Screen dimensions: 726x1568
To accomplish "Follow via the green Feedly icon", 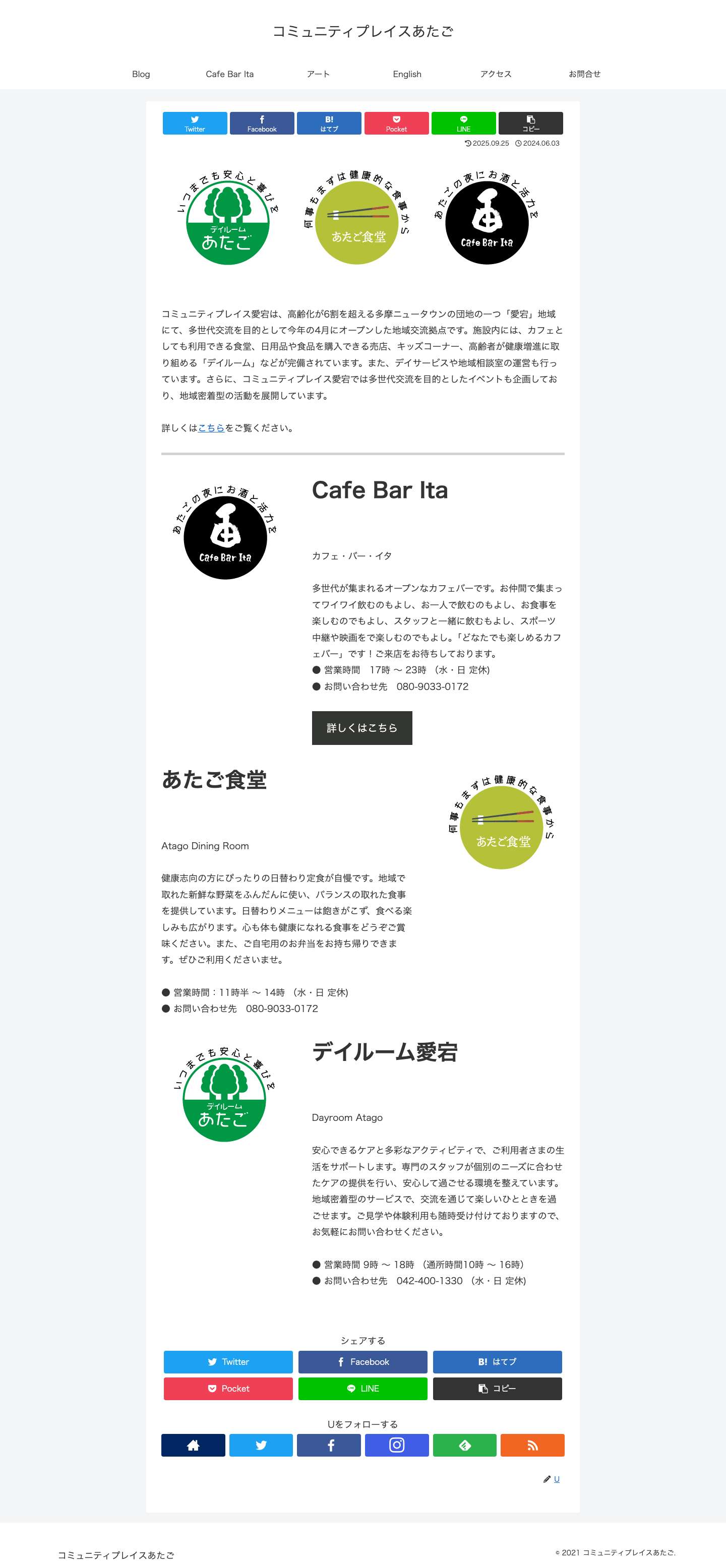I will (464, 1445).
